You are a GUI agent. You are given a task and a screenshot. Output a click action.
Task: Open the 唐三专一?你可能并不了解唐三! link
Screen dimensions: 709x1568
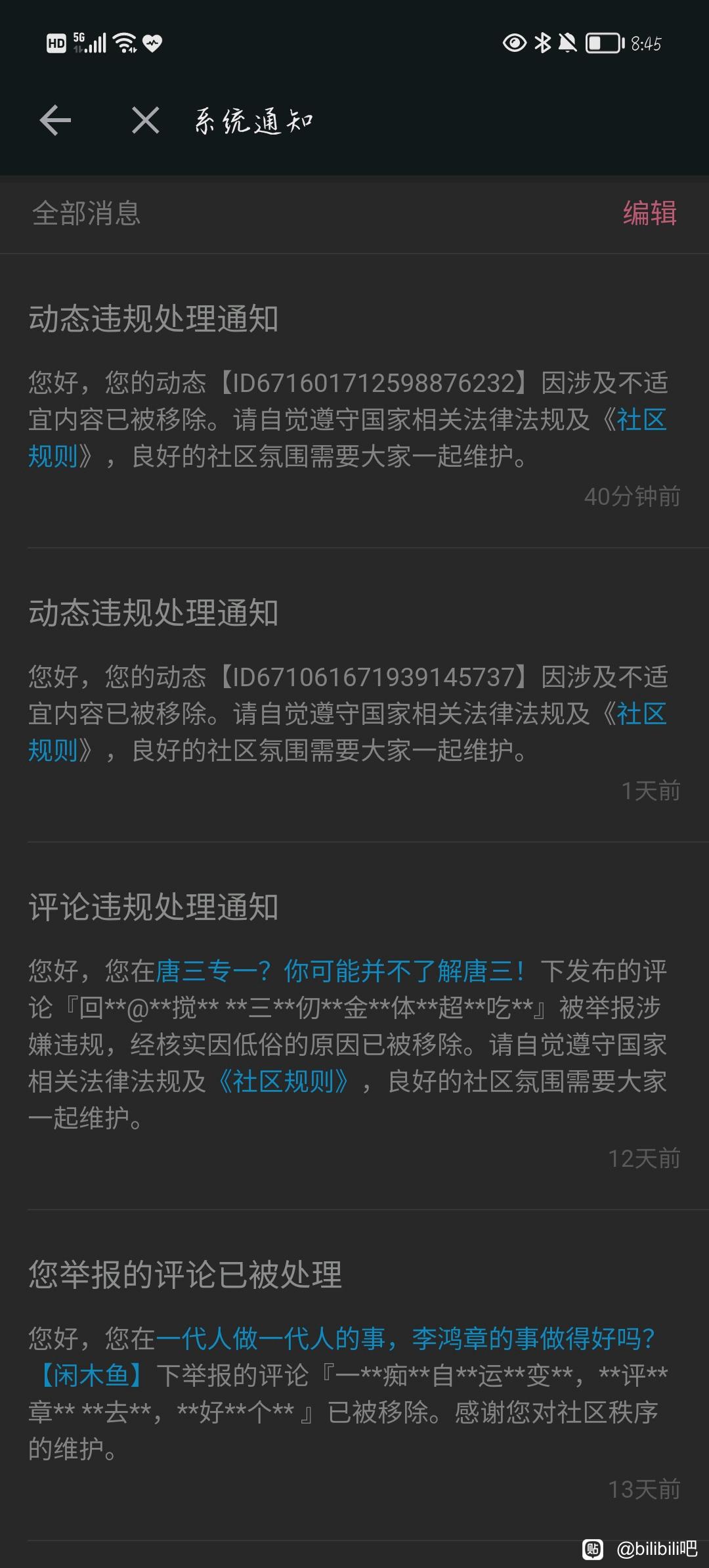click(x=340, y=971)
